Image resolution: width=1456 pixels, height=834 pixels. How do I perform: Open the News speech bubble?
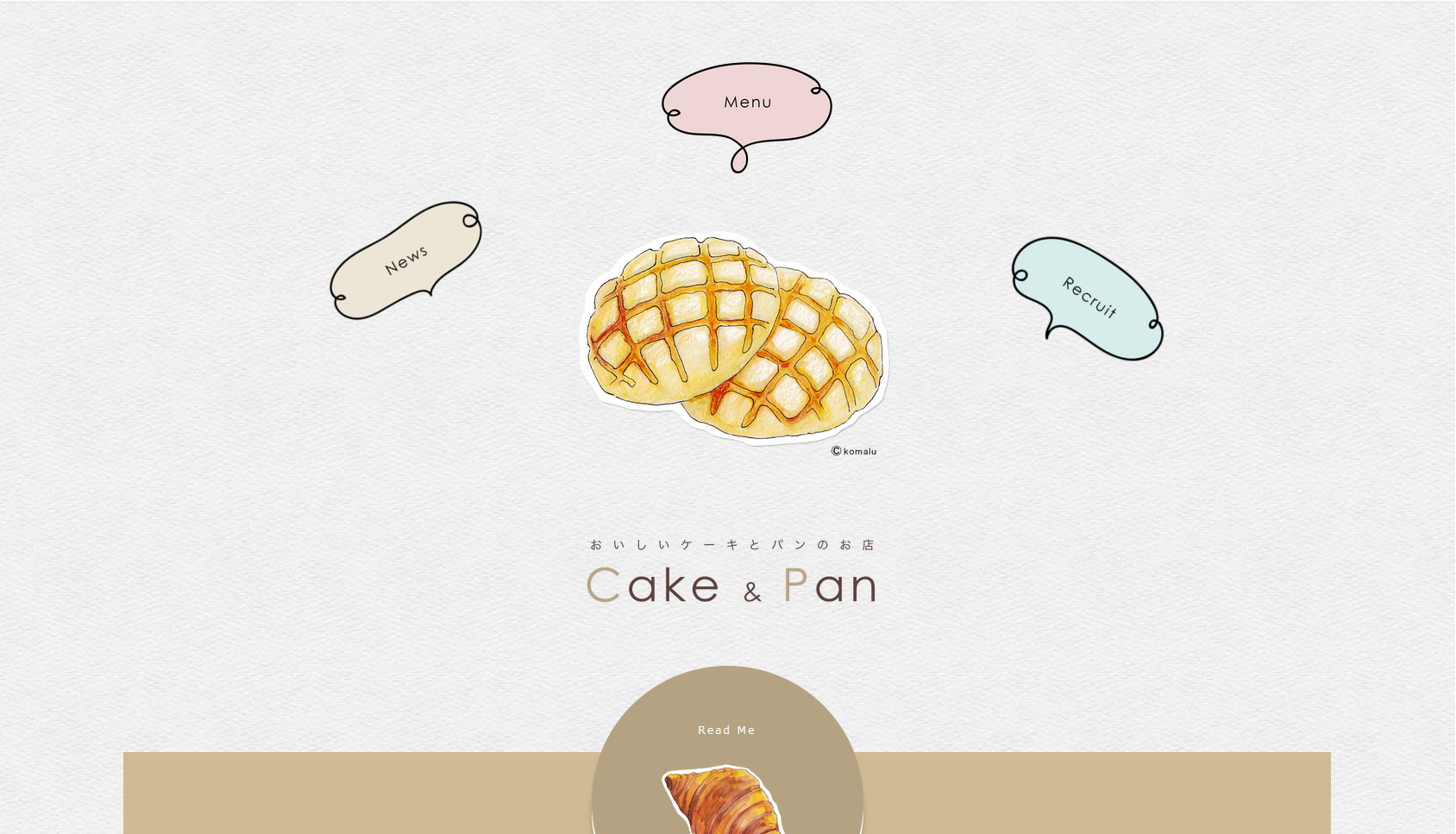coord(405,260)
